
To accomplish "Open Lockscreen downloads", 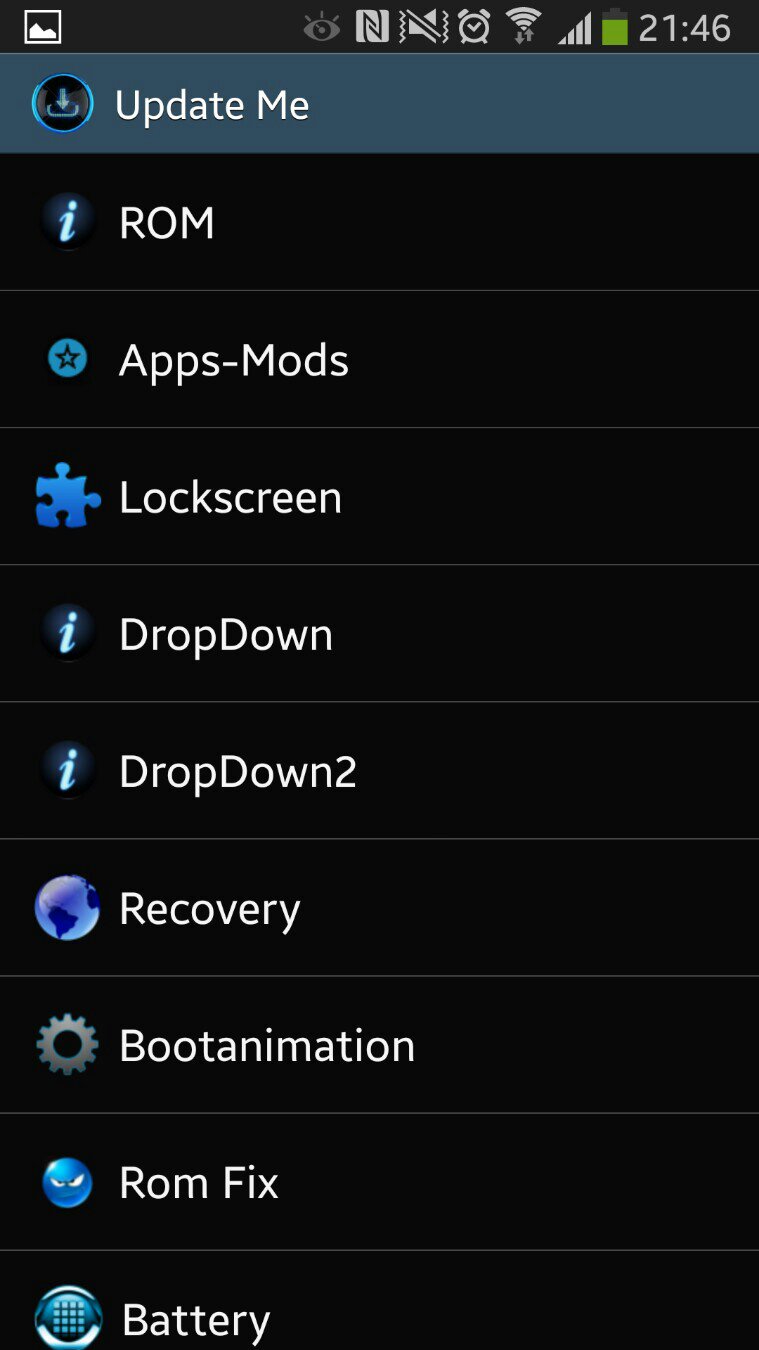I will click(379, 496).
